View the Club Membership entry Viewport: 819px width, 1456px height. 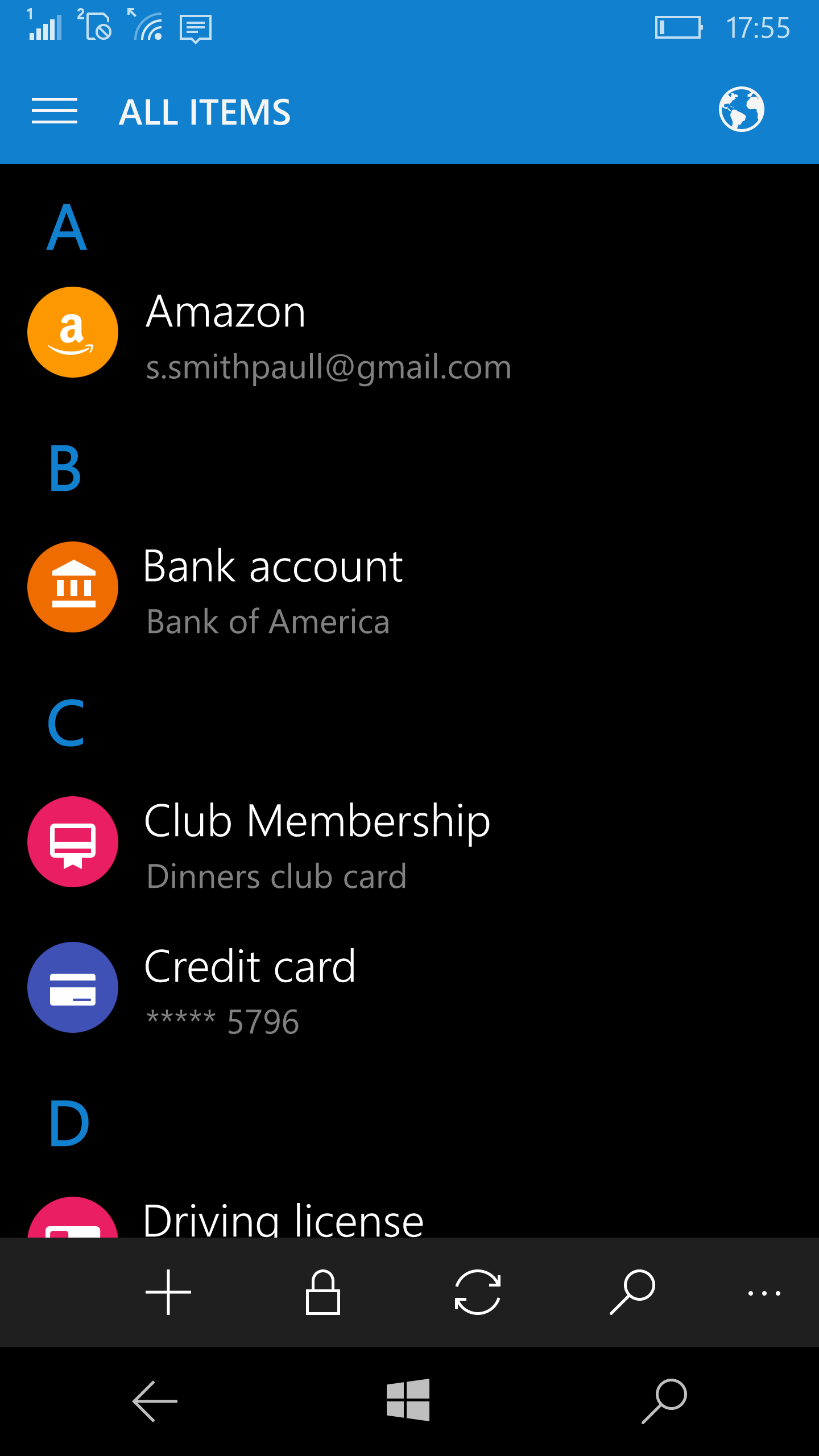click(409, 843)
